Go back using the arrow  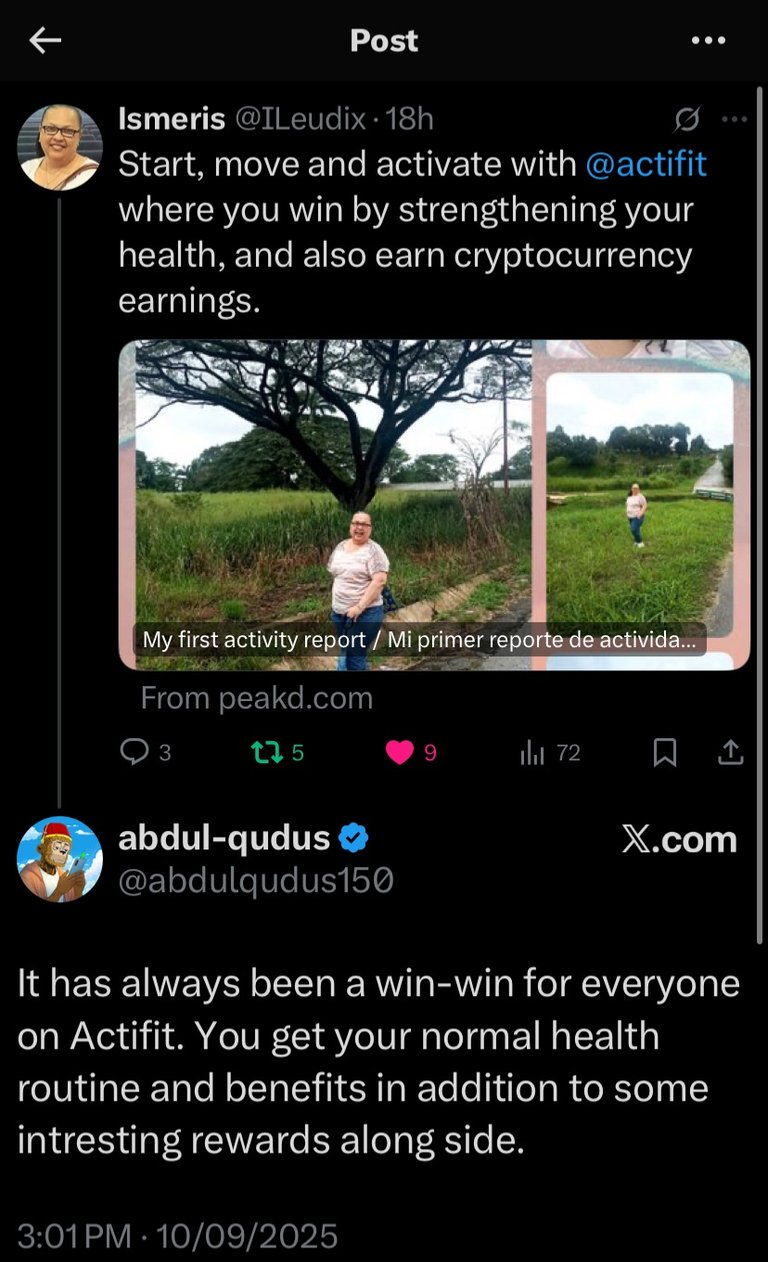[45, 41]
